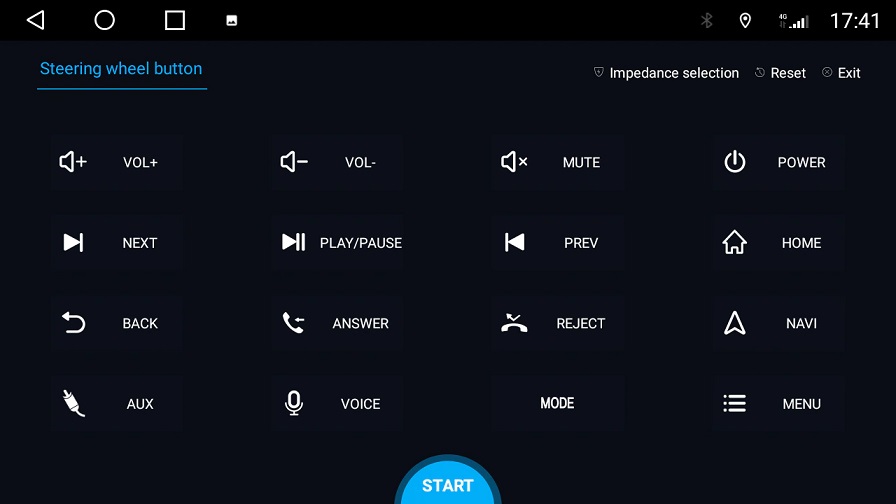Choose the NAVI button
This screenshot has height=504, width=896.
point(778,323)
